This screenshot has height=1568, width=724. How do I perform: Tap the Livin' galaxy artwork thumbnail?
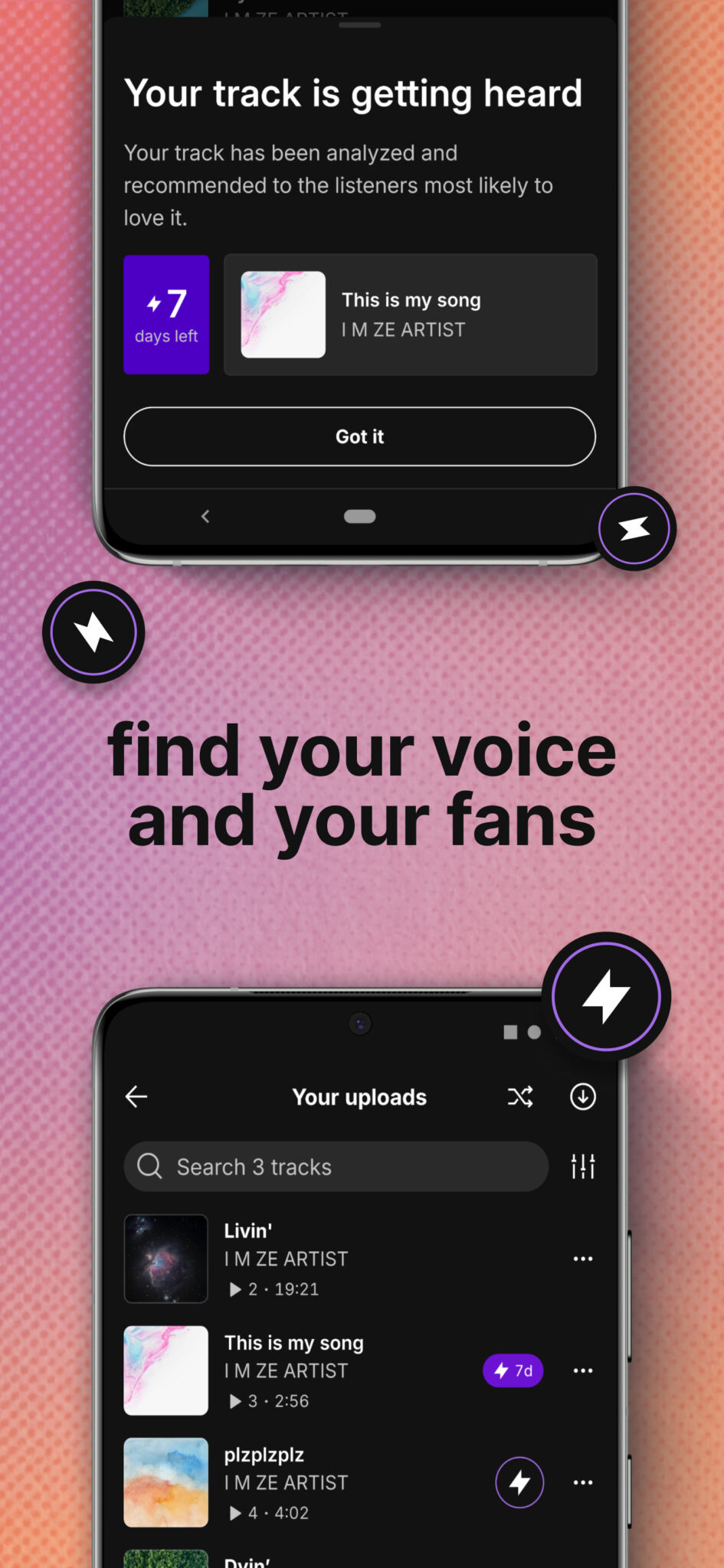(x=166, y=1259)
